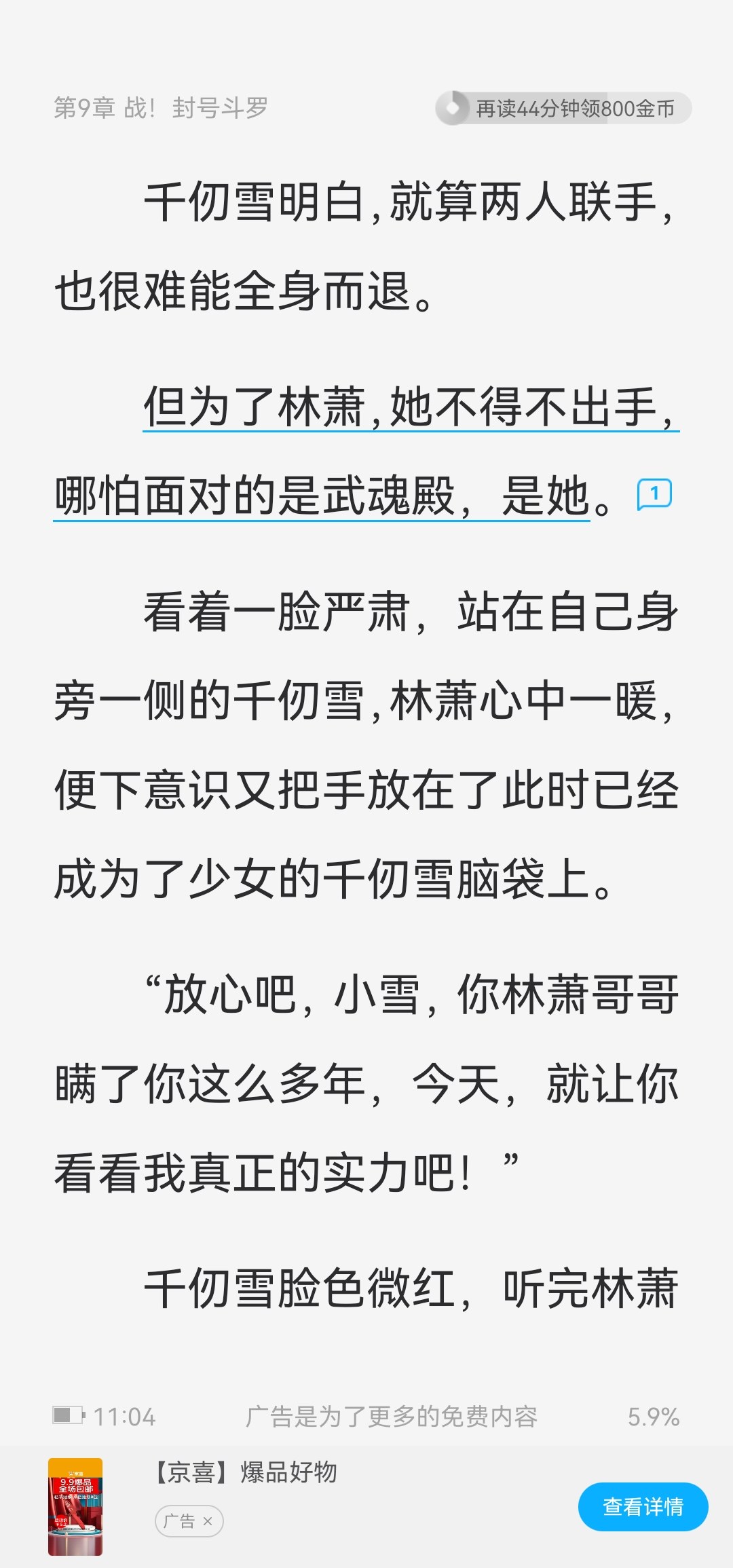
Task: Tap the 再读44分钟领800金币 reward pill
Action: click(x=563, y=109)
